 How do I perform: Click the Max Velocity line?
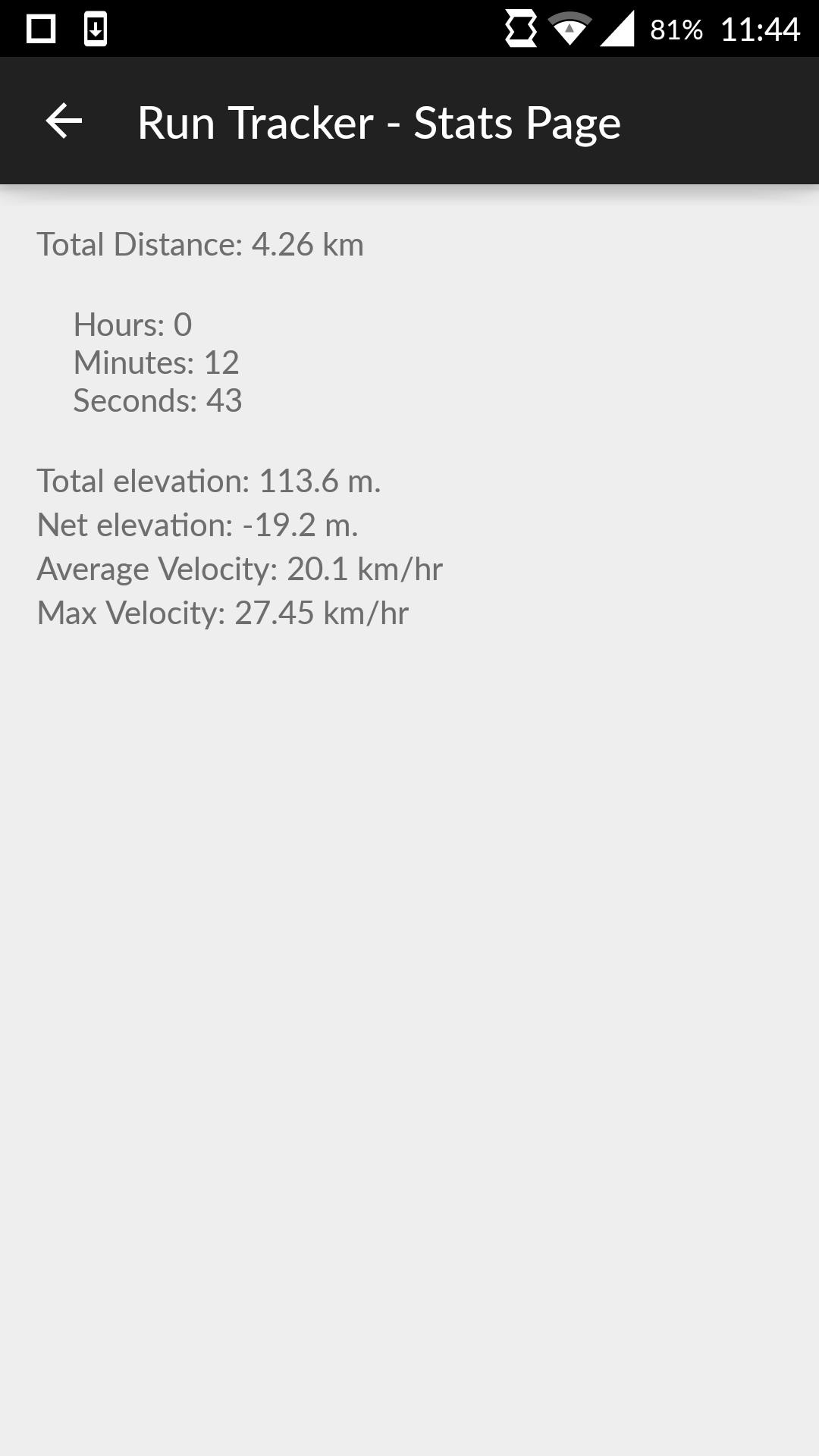click(x=222, y=613)
